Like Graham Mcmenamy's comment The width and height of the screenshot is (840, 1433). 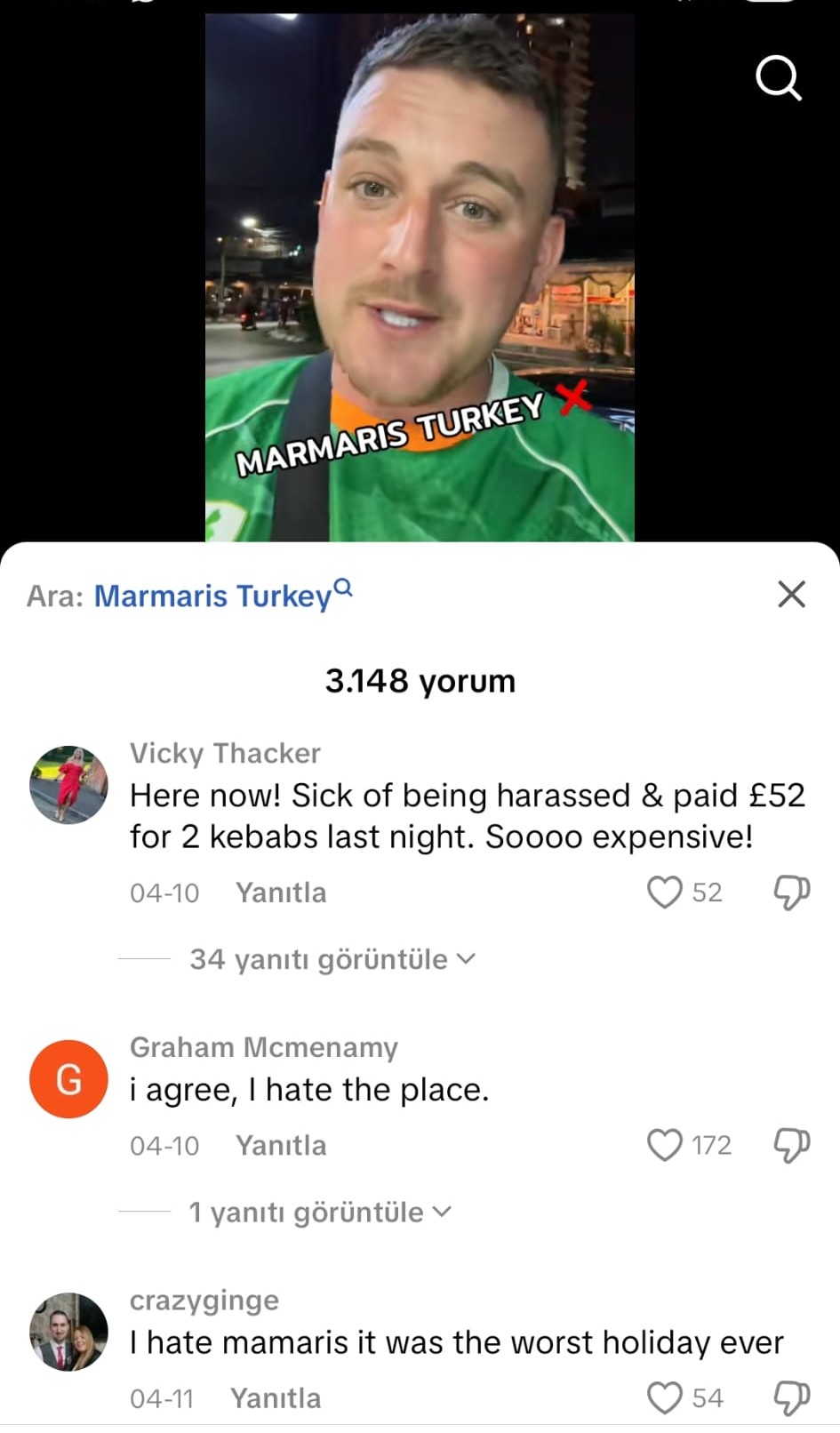(x=664, y=1145)
